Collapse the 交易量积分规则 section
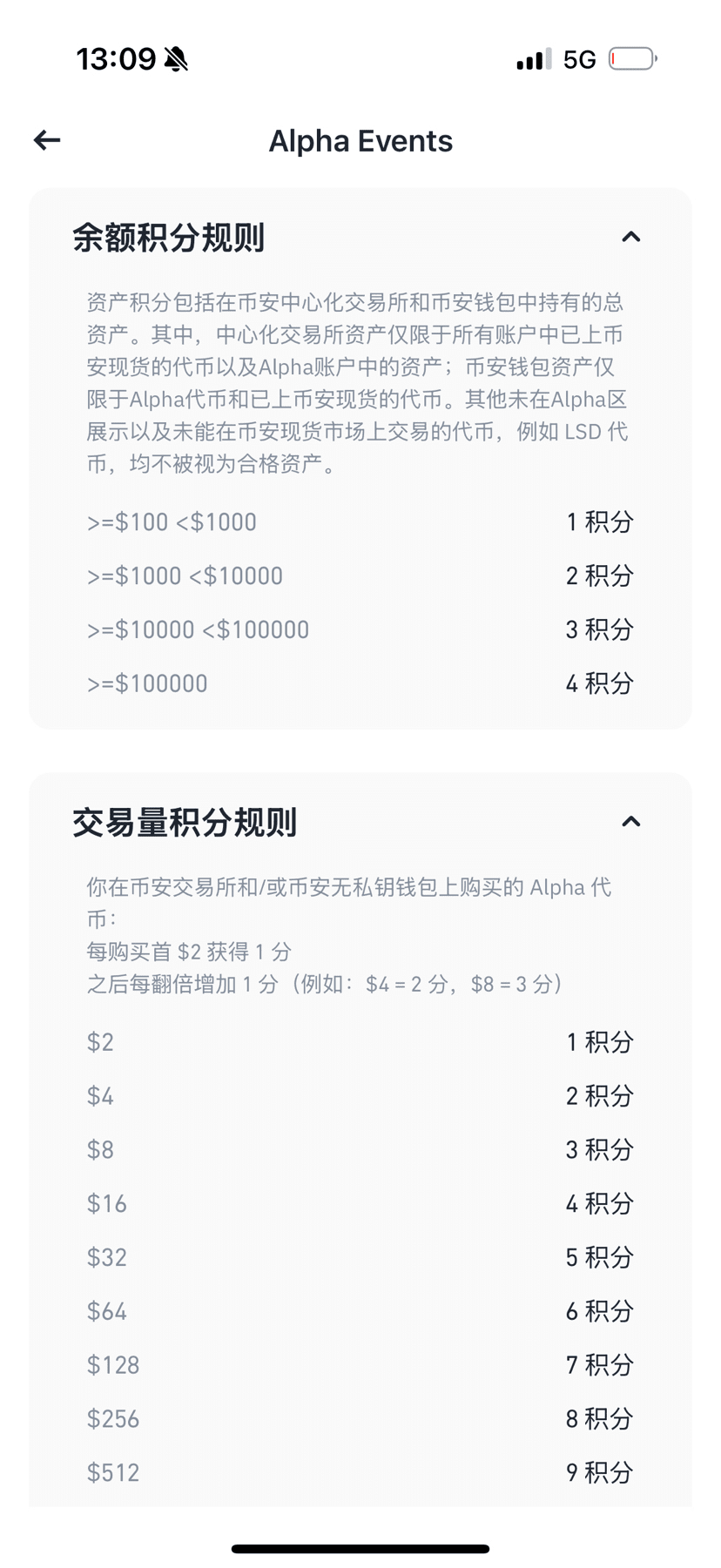Viewport: 721px width, 1568px height. (630, 822)
